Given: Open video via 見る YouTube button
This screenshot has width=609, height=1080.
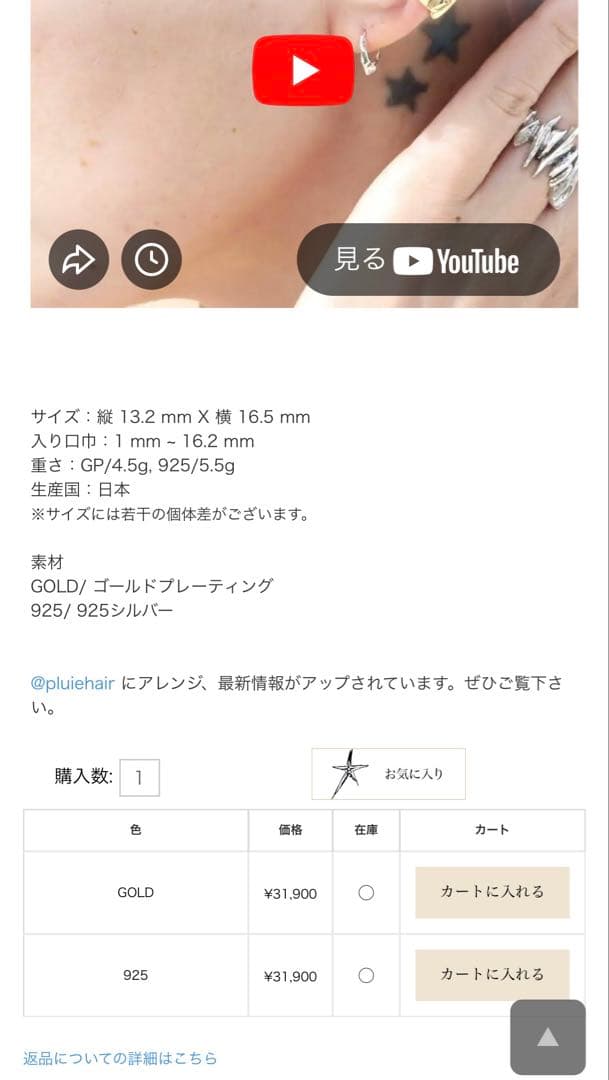Looking at the screenshot, I should pos(428,260).
